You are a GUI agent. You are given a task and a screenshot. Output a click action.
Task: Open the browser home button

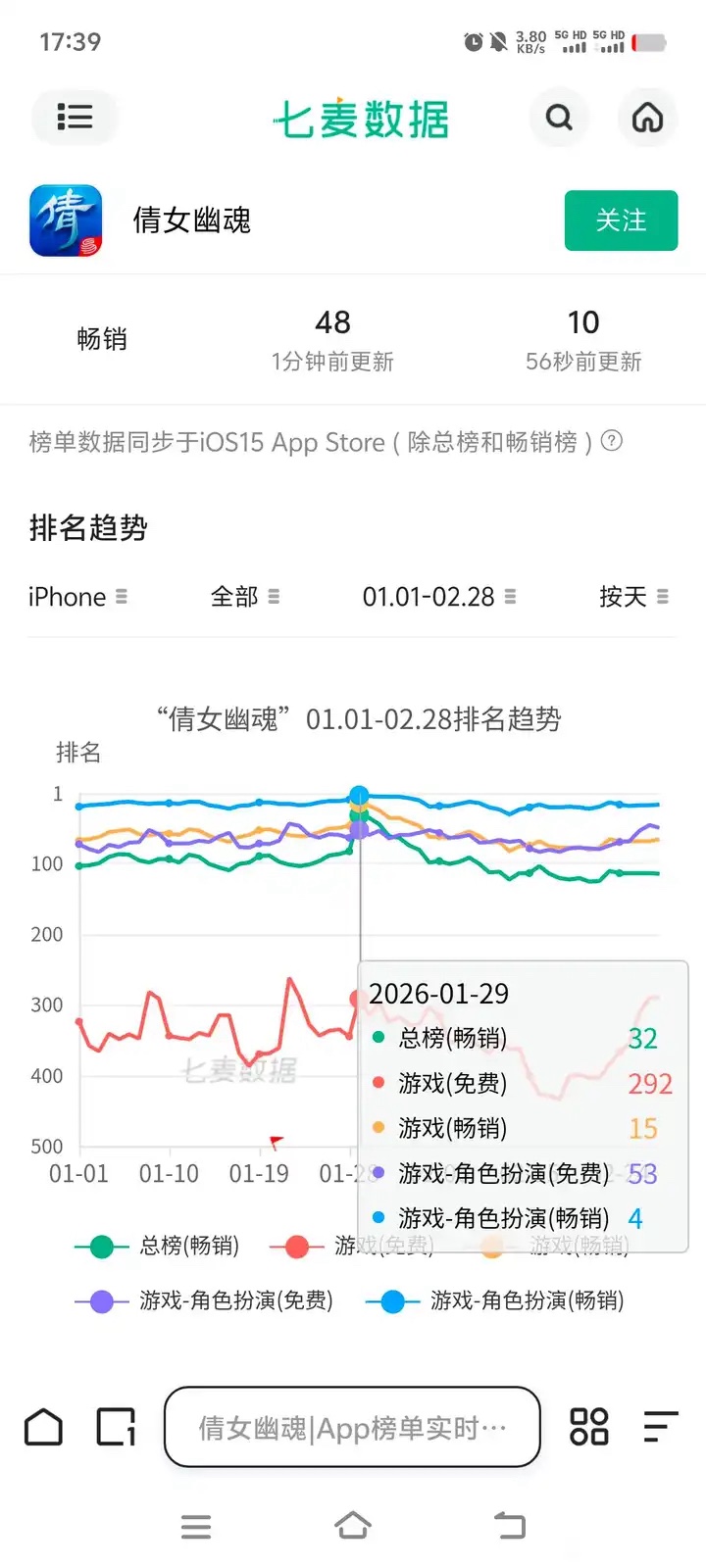pyautogui.click(x=43, y=1427)
